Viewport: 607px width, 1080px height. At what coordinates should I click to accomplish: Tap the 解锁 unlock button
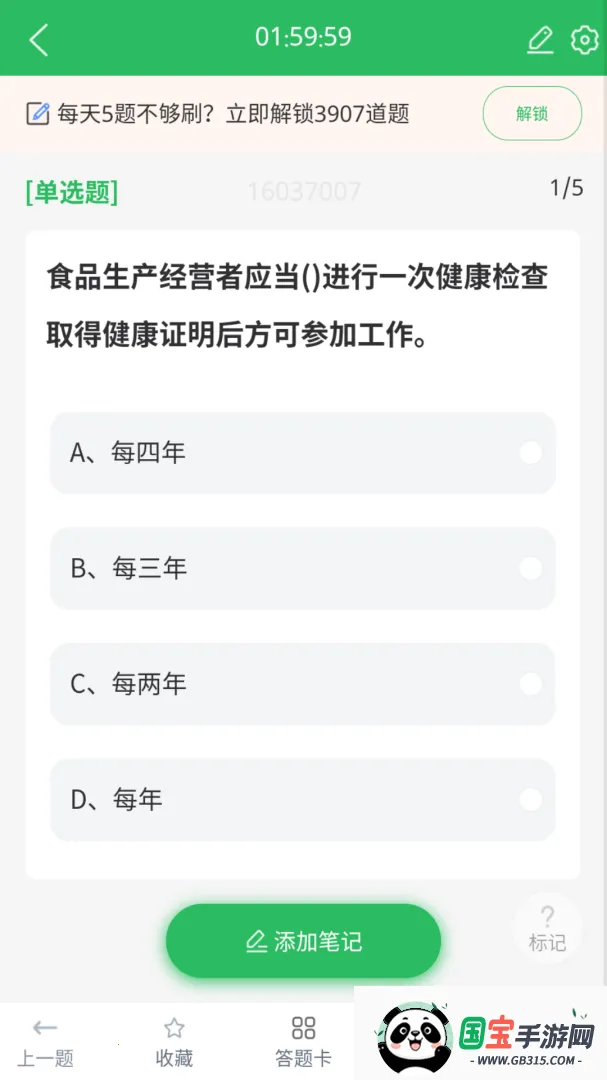point(532,114)
